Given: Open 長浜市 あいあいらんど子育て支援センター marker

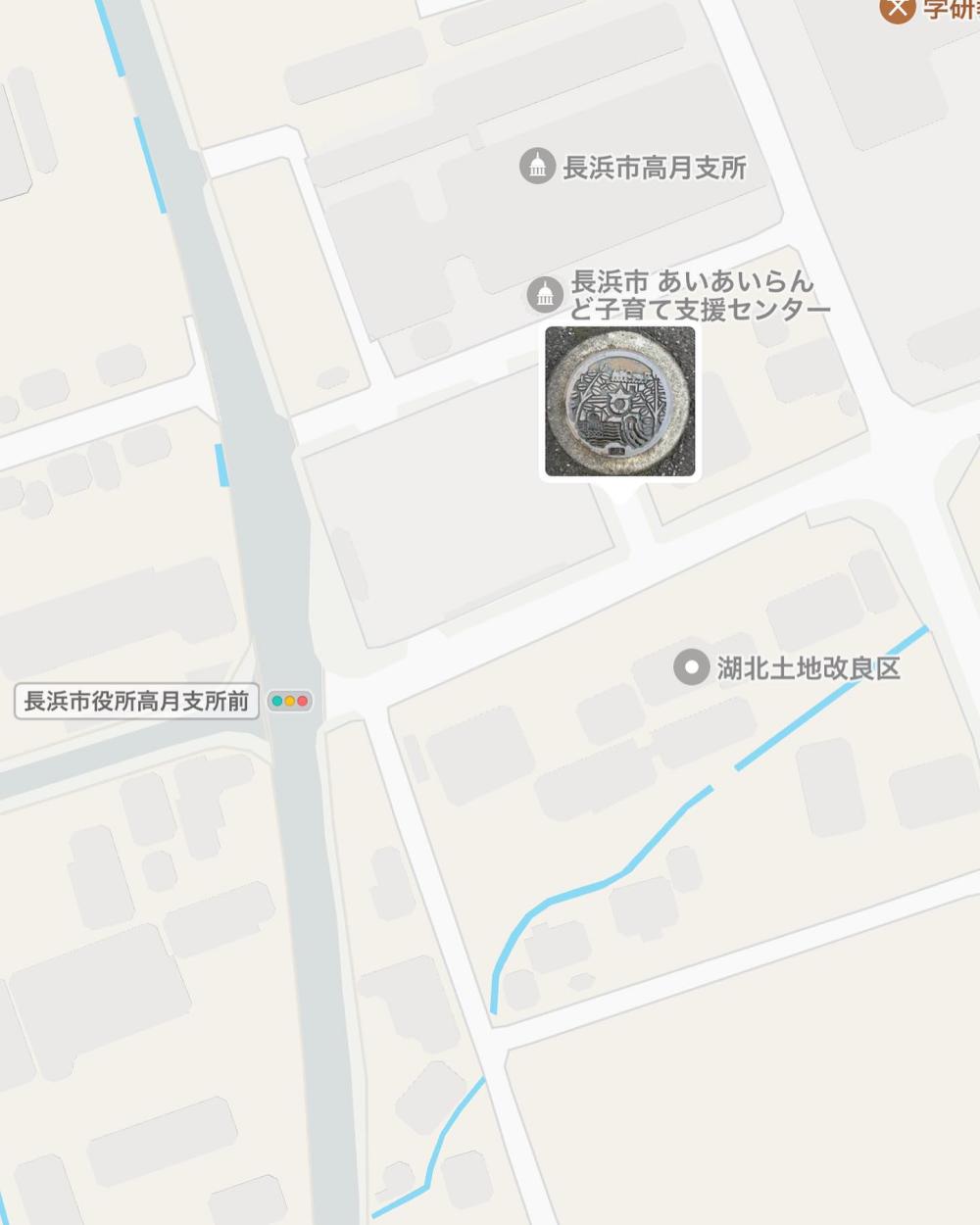Looking at the screenshot, I should (x=545, y=294).
